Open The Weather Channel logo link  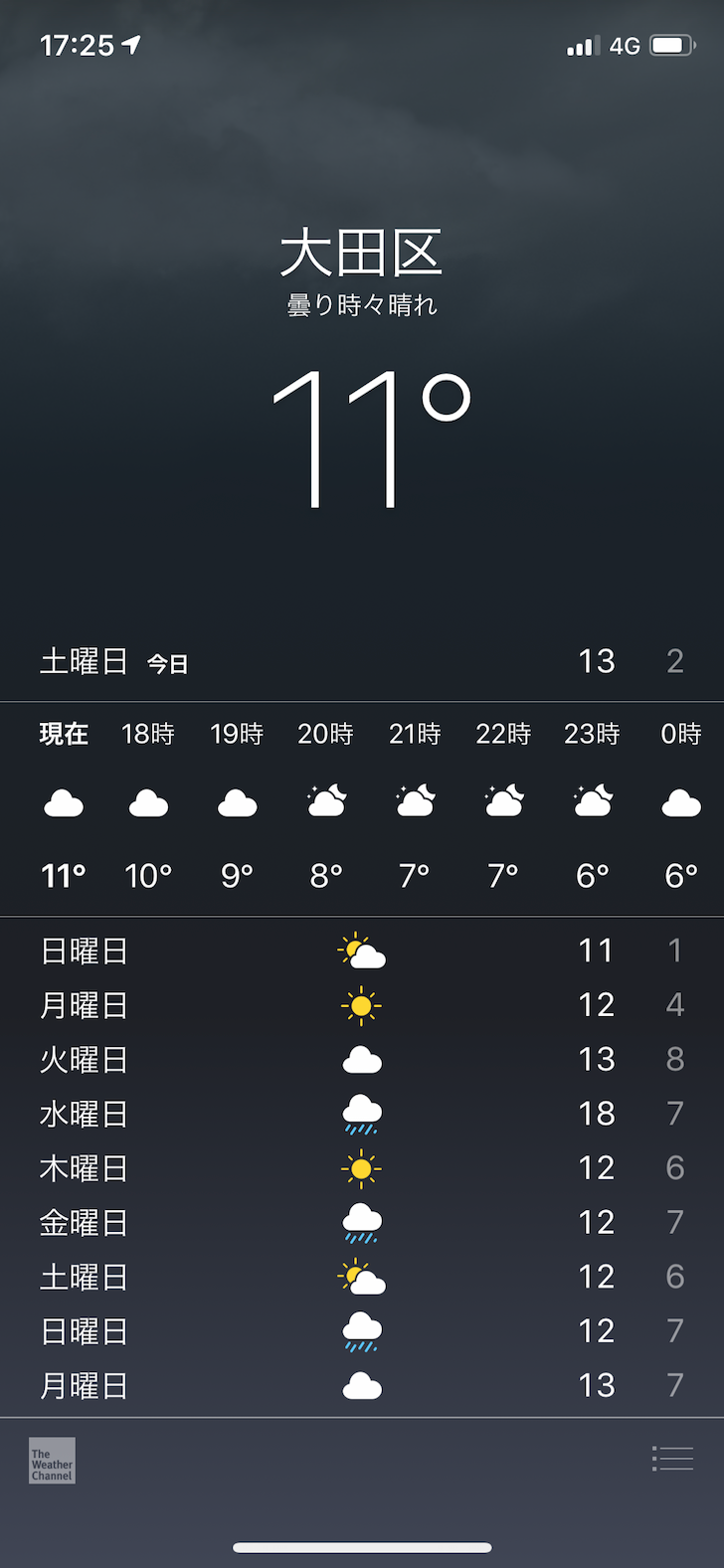pos(52,1461)
